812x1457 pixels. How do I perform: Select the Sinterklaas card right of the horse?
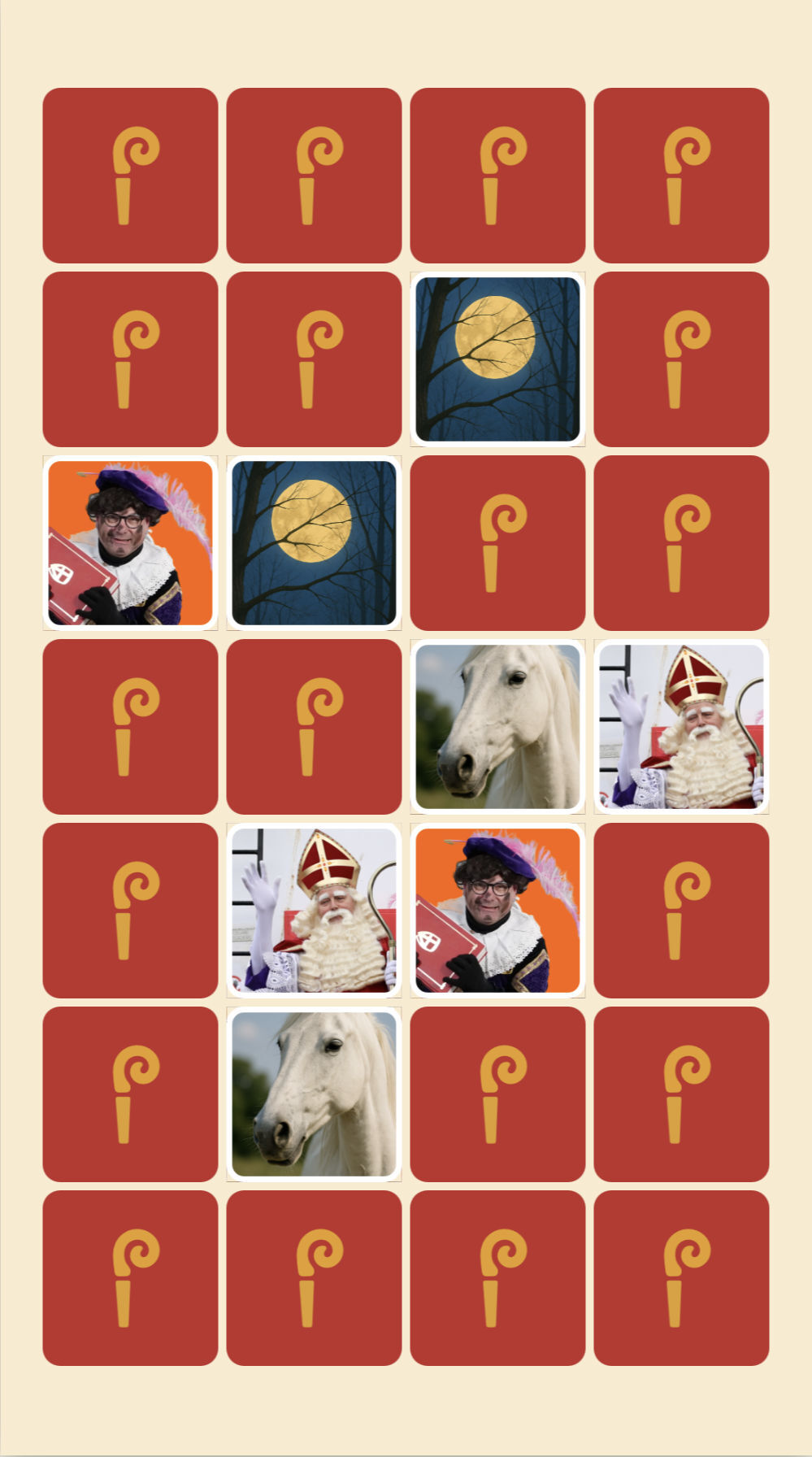point(681,727)
